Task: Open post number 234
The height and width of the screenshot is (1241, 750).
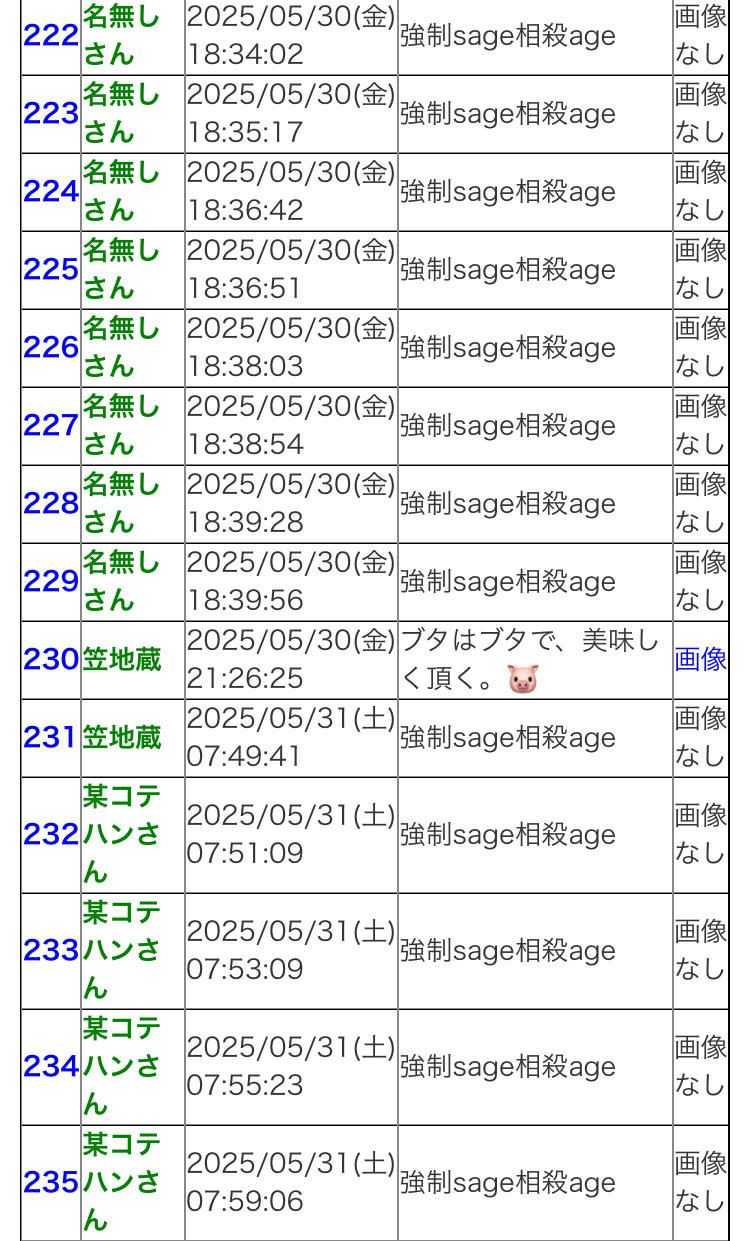Action: coord(51,1067)
